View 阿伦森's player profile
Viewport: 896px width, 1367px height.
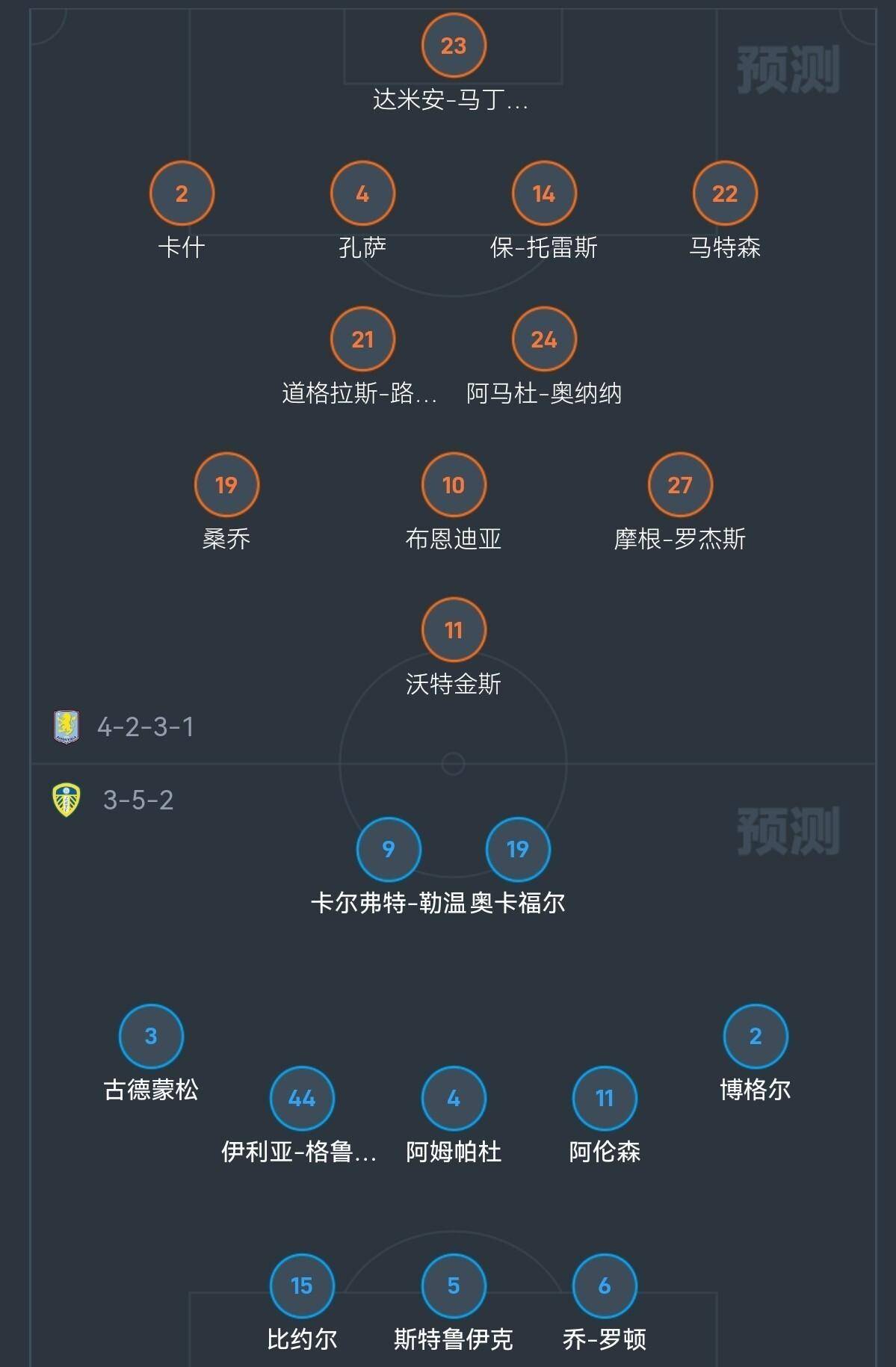click(604, 1098)
